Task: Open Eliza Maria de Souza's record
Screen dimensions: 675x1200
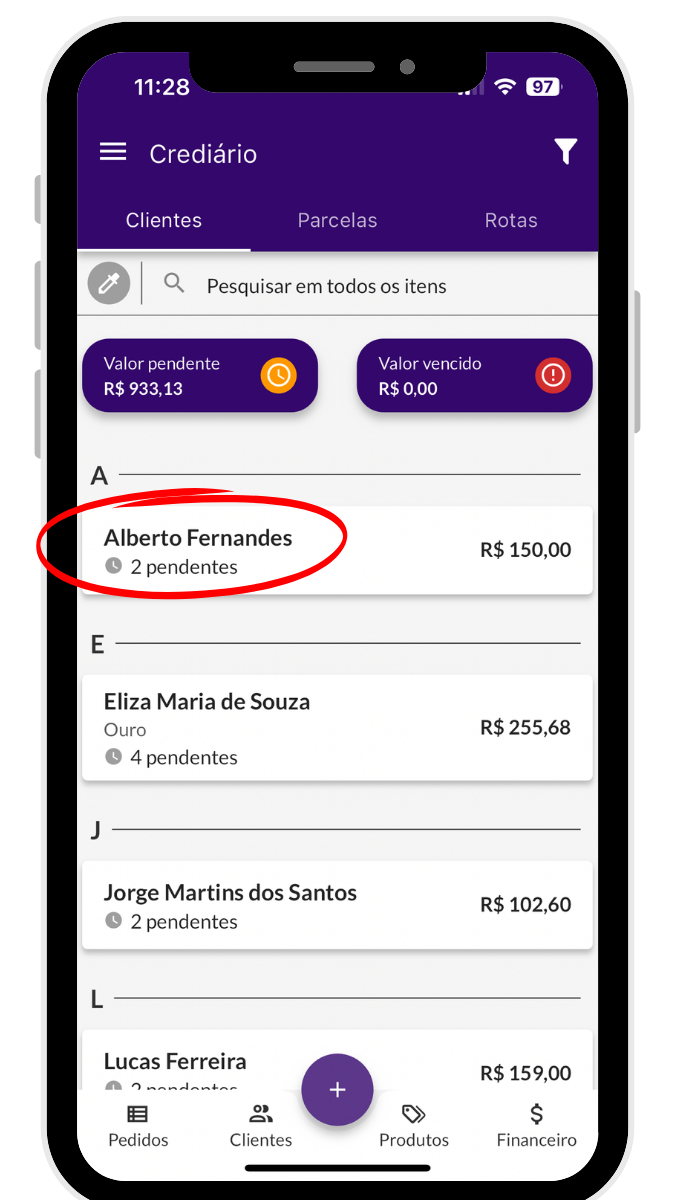Action: [x=336, y=728]
